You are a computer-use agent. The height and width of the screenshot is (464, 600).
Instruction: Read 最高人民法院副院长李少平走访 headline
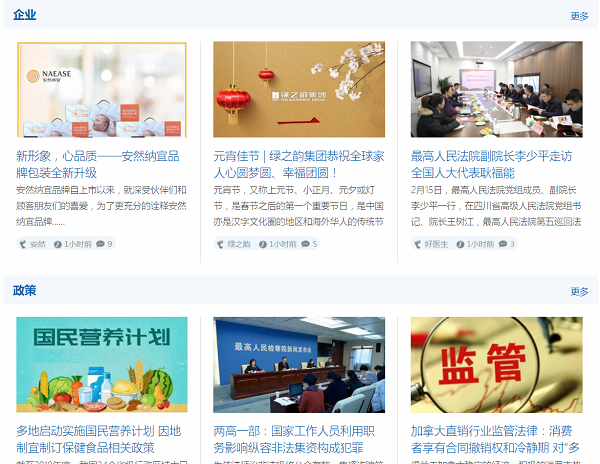coord(496,164)
